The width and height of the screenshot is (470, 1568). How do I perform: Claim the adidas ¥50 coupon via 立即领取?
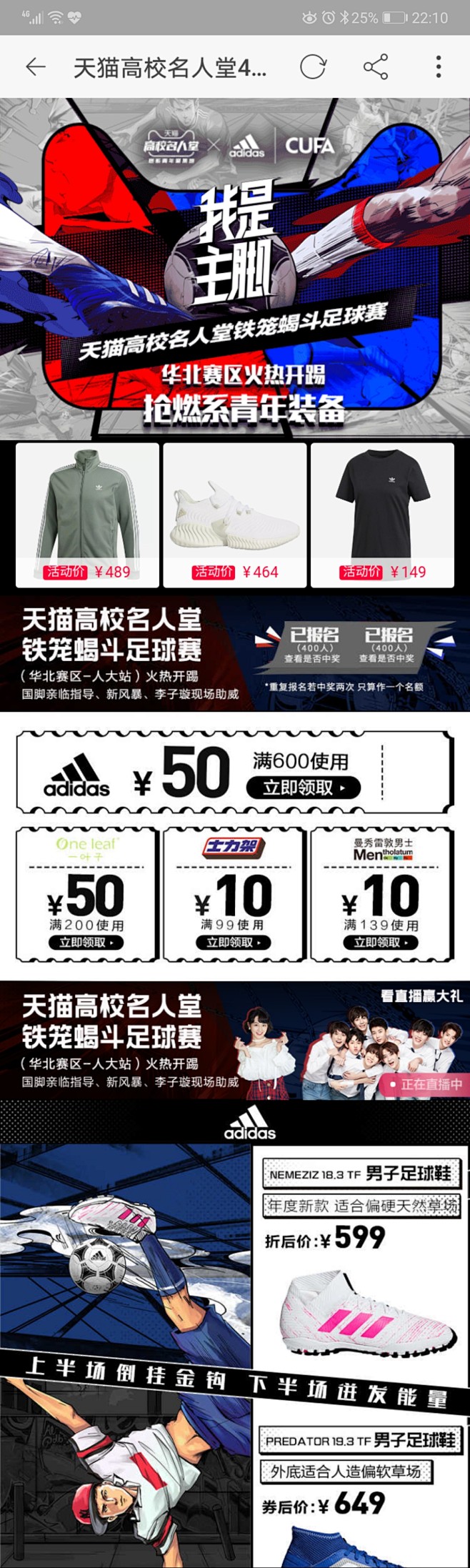[x=303, y=788]
